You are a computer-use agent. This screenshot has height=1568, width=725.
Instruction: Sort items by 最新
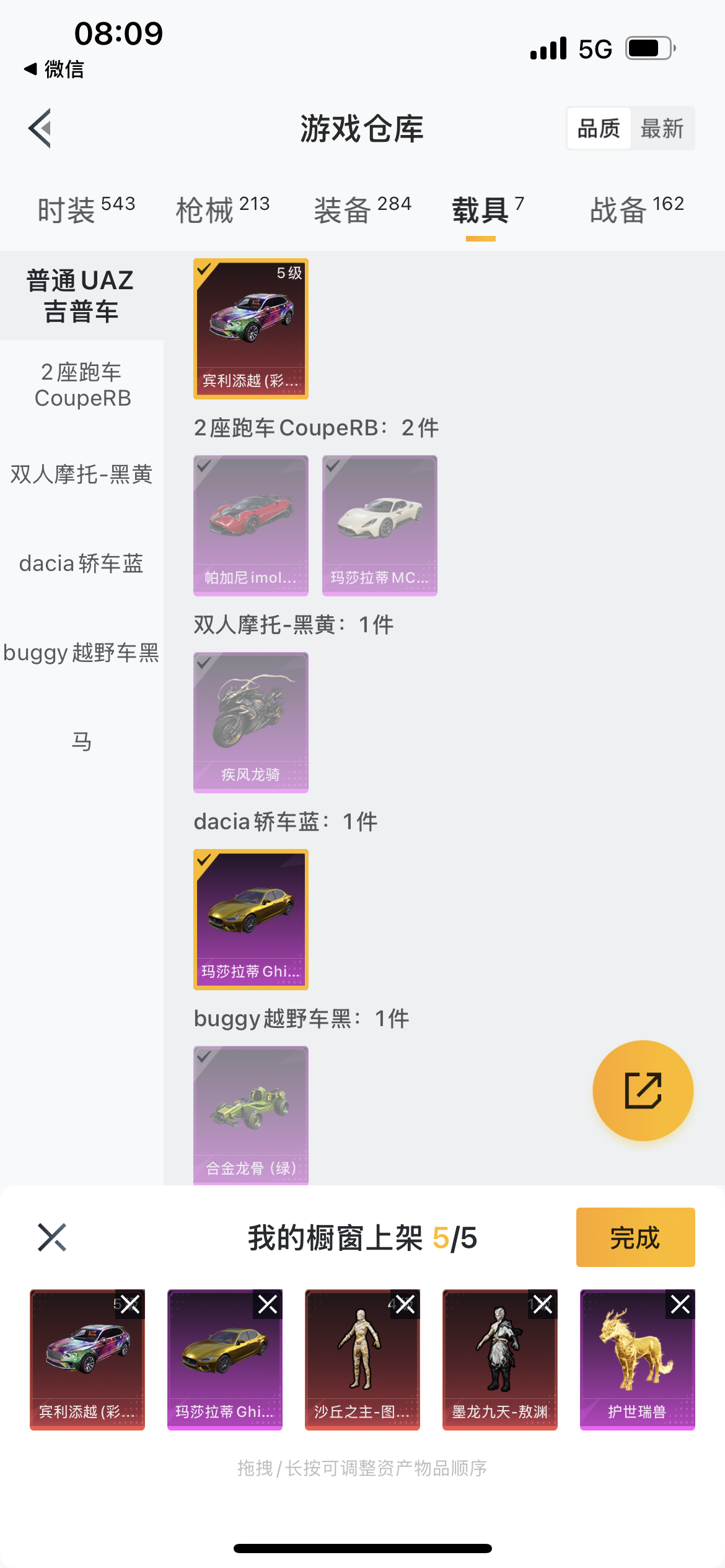(662, 129)
